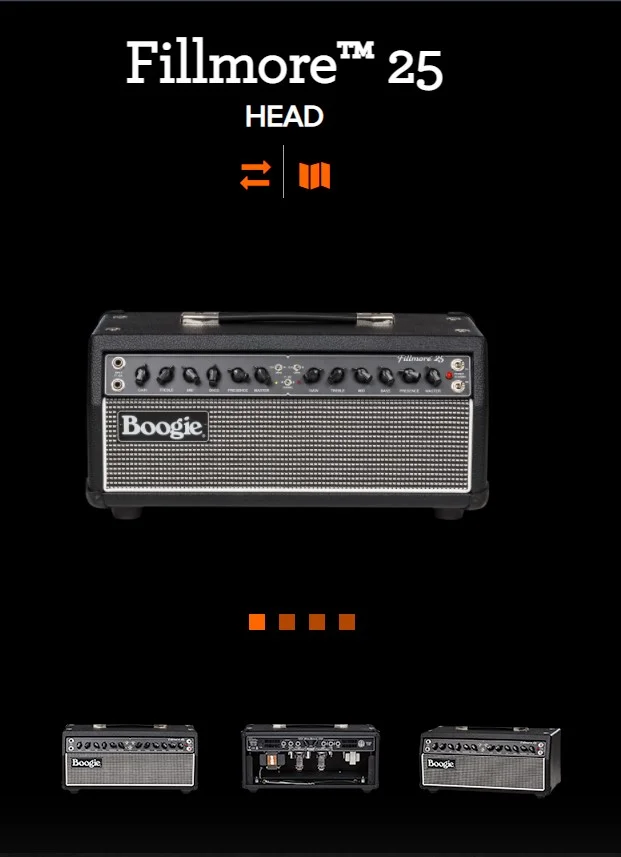
Task: Select the first carousel page dot
Action: tap(257, 622)
